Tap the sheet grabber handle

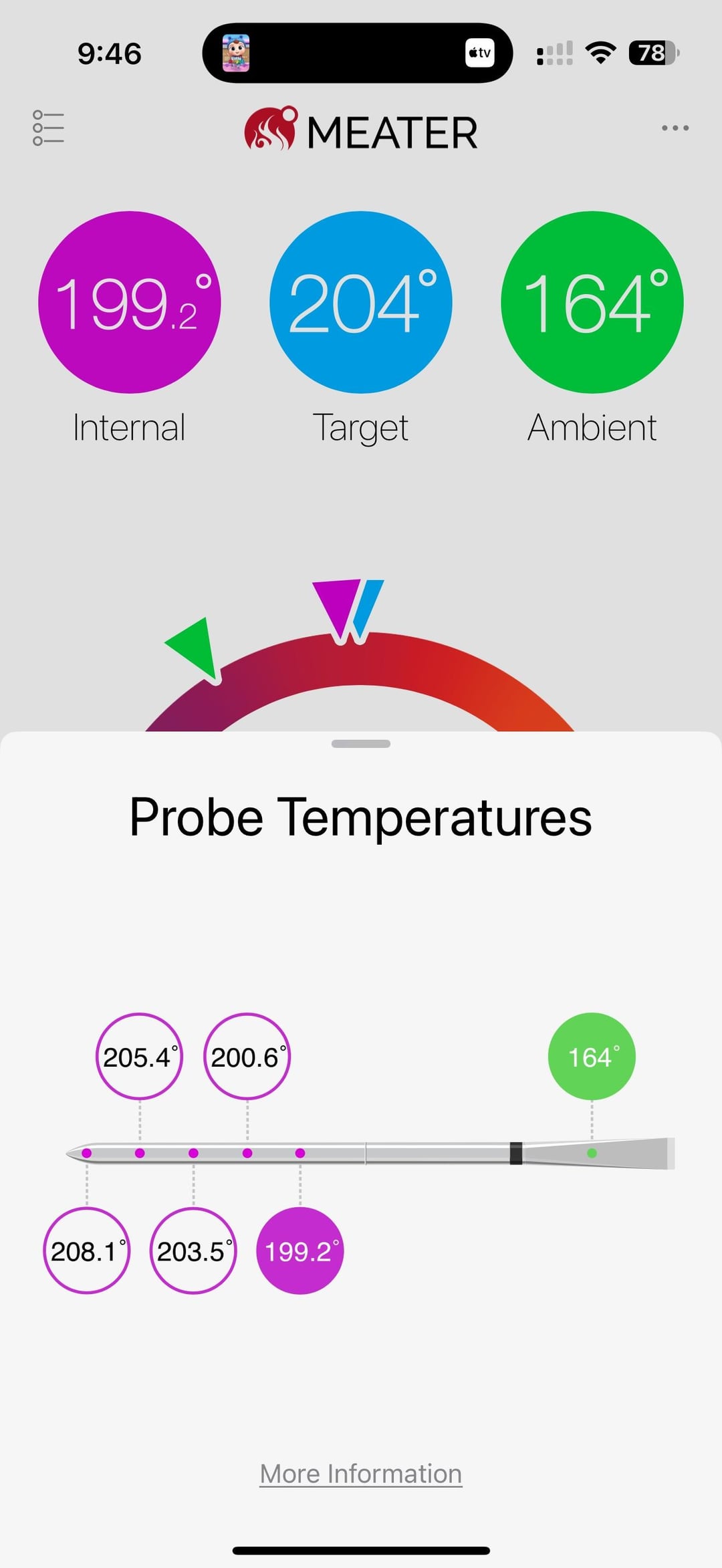click(x=360, y=744)
